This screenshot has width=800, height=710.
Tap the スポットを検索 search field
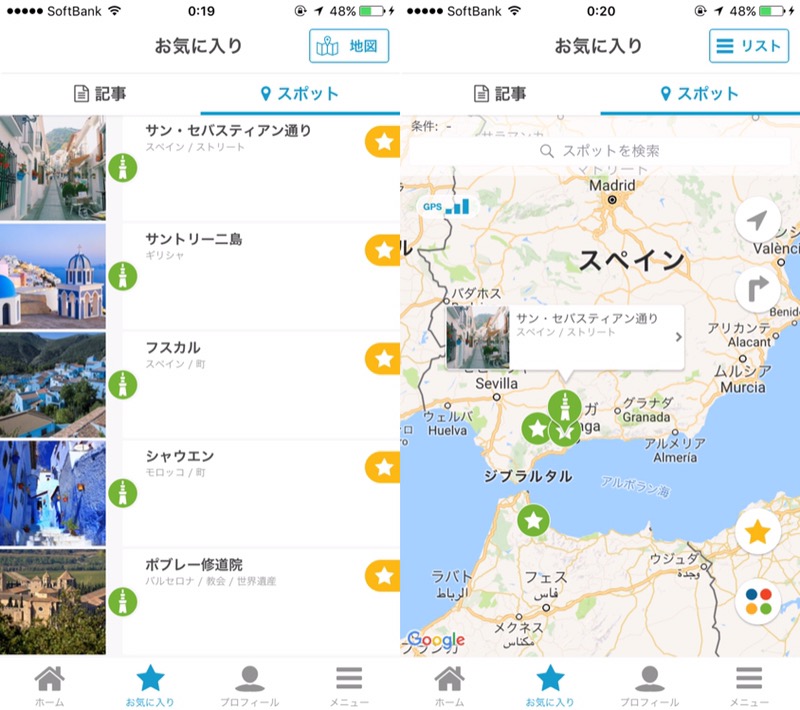point(600,151)
